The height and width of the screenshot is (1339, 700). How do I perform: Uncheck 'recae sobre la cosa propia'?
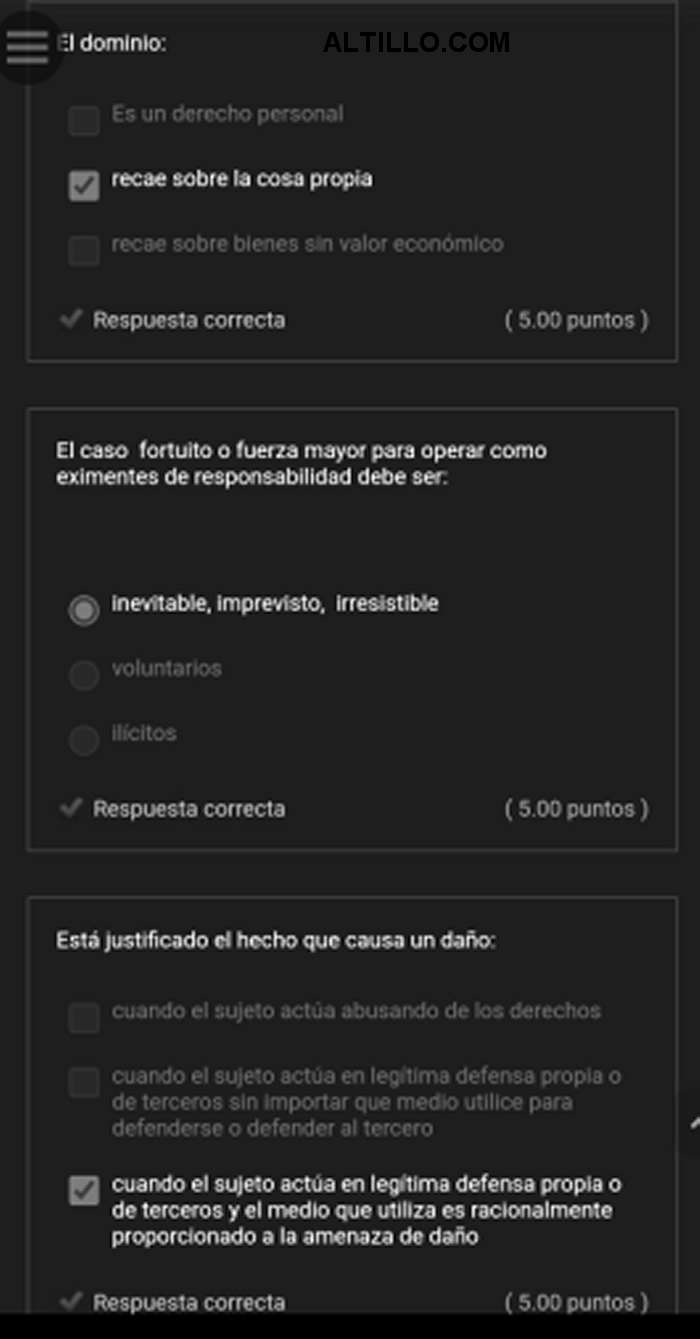point(84,185)
